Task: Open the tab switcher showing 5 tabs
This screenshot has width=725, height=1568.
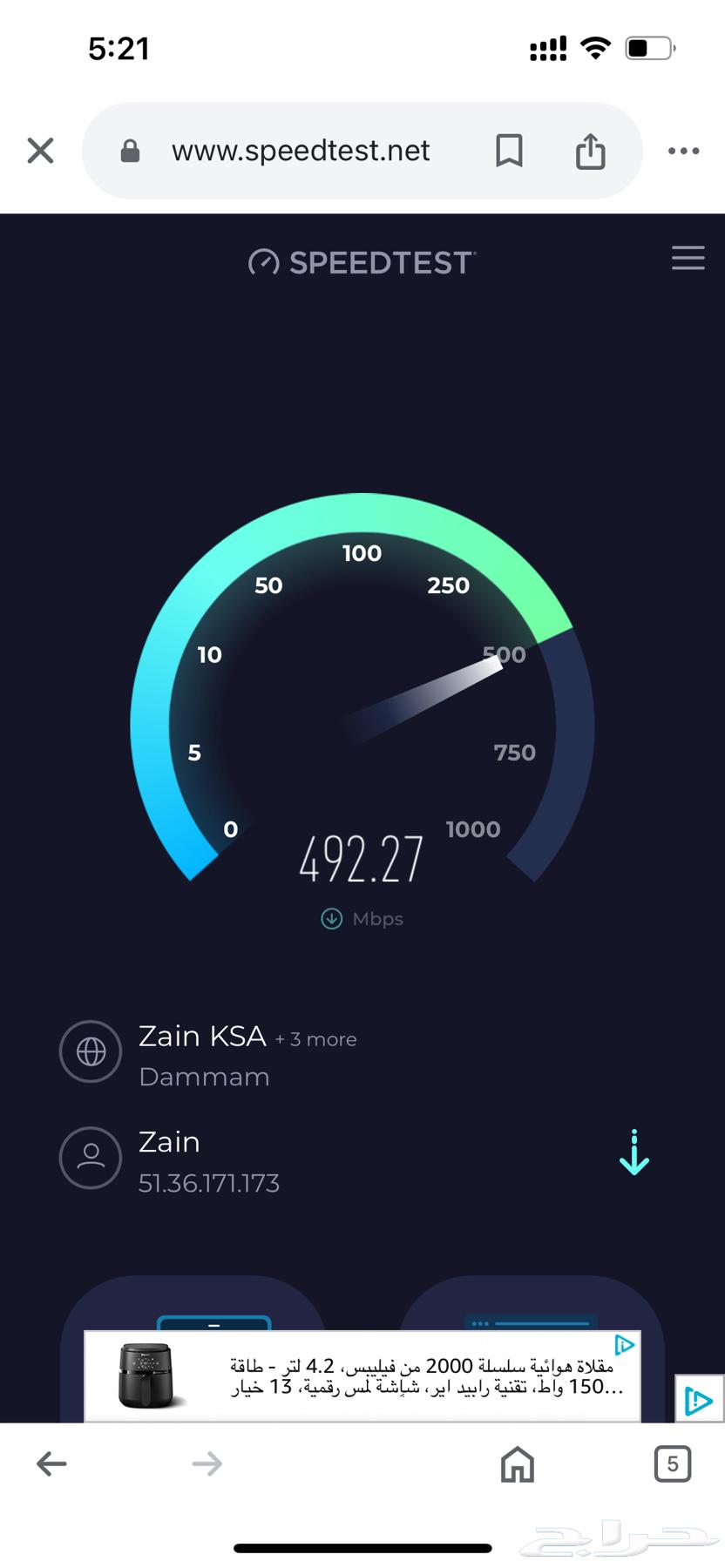Action: point(672,1463)
